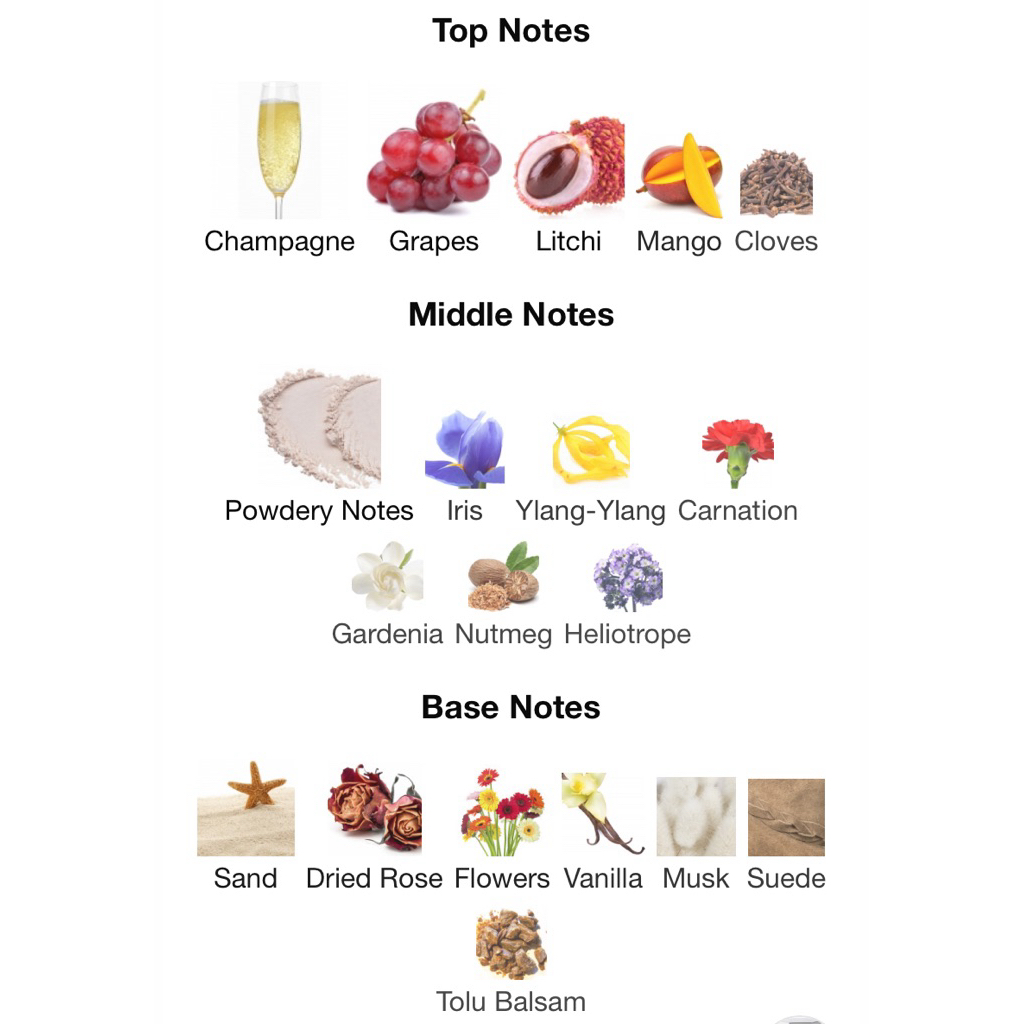Open the Cloves note
The width and height of the screenshot is (1024, 1024).
pos(776,202)
